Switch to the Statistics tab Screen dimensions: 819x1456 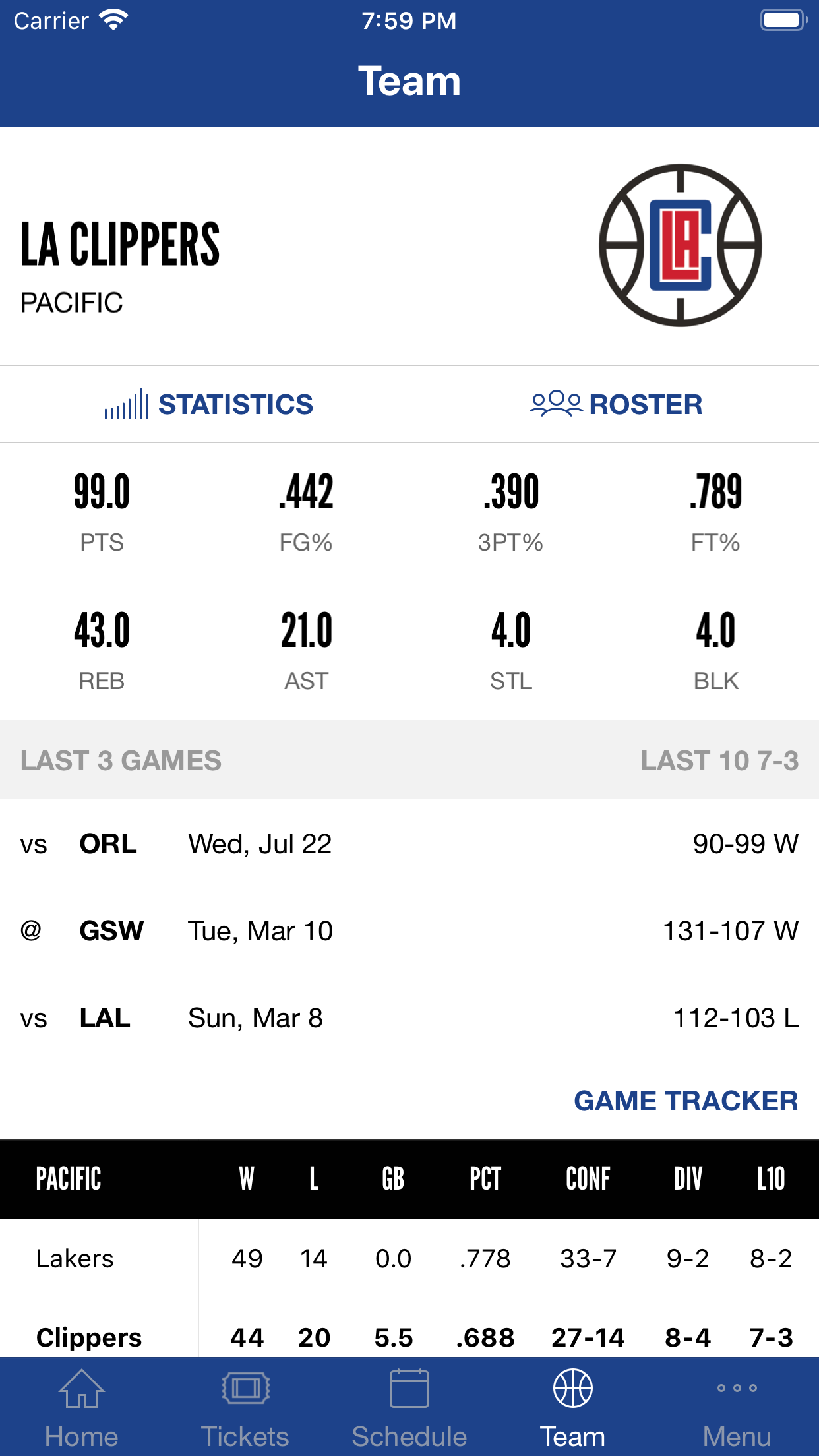(208, 404)
